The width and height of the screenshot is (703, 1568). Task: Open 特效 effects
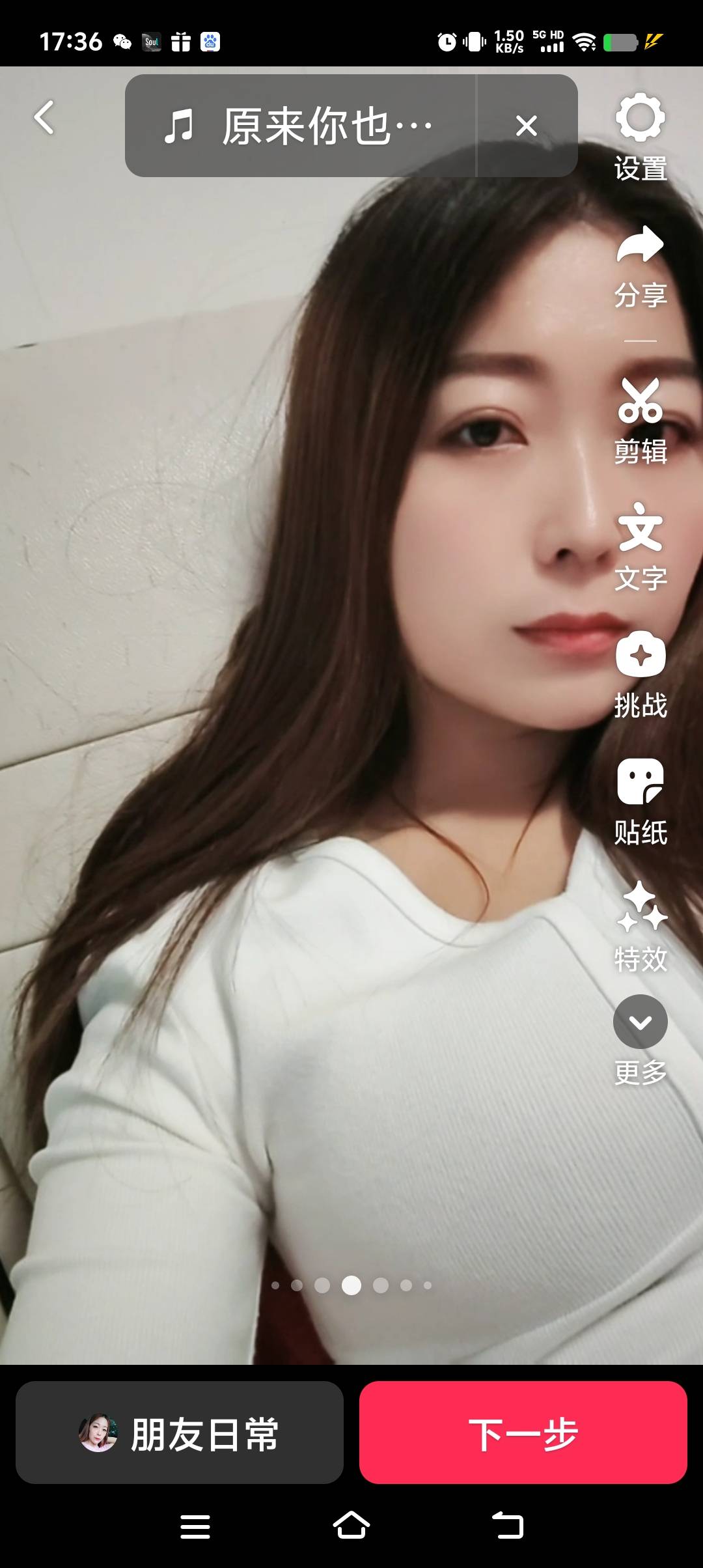coord(641,926)
